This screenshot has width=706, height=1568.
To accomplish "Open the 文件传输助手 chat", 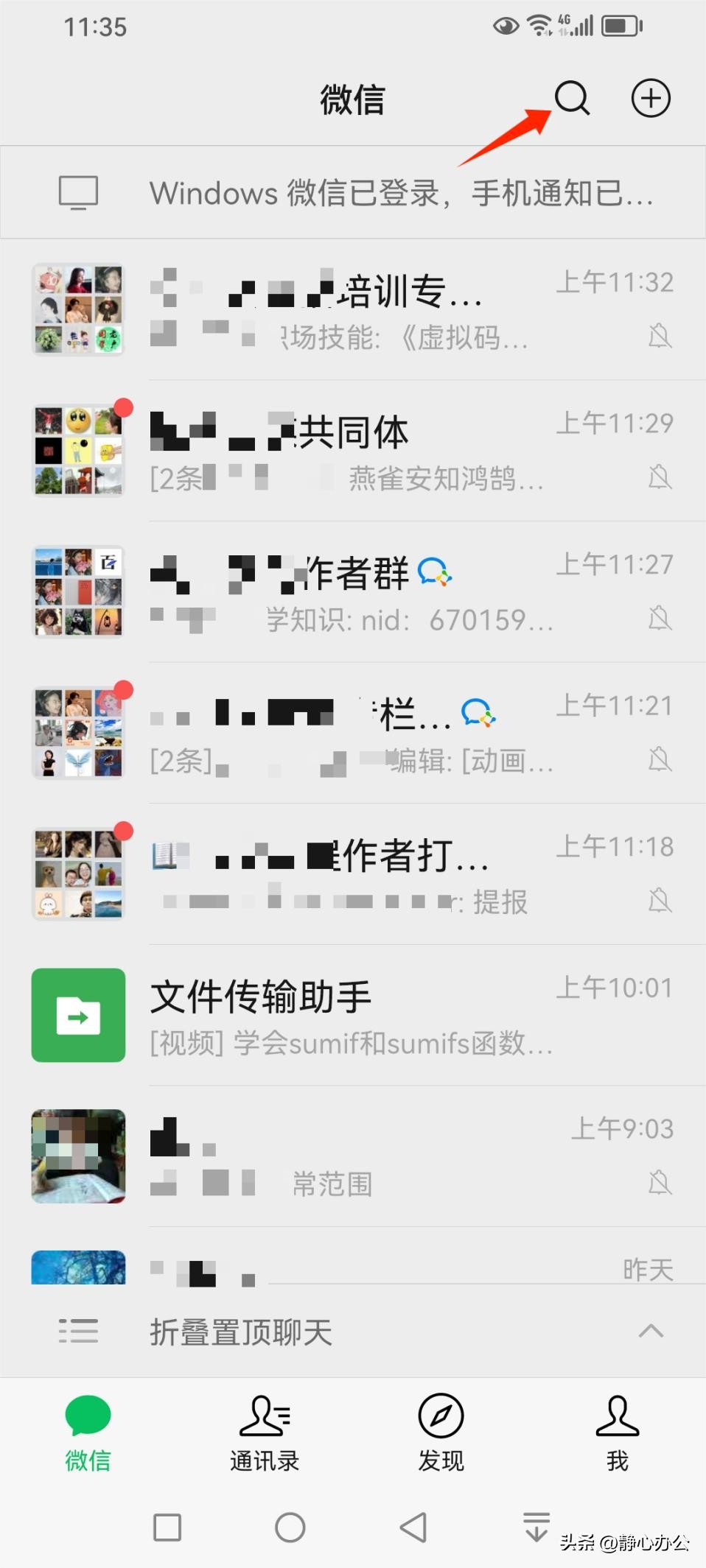I will [353, 1015].
